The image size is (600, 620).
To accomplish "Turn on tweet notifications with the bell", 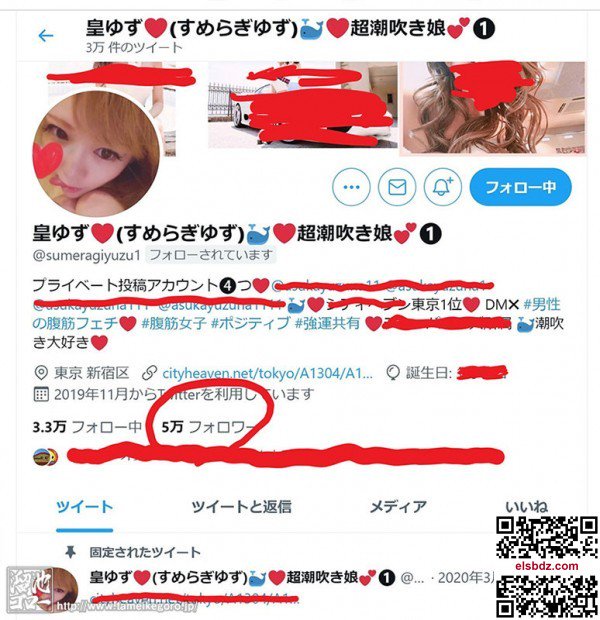I will coord(441,186).
